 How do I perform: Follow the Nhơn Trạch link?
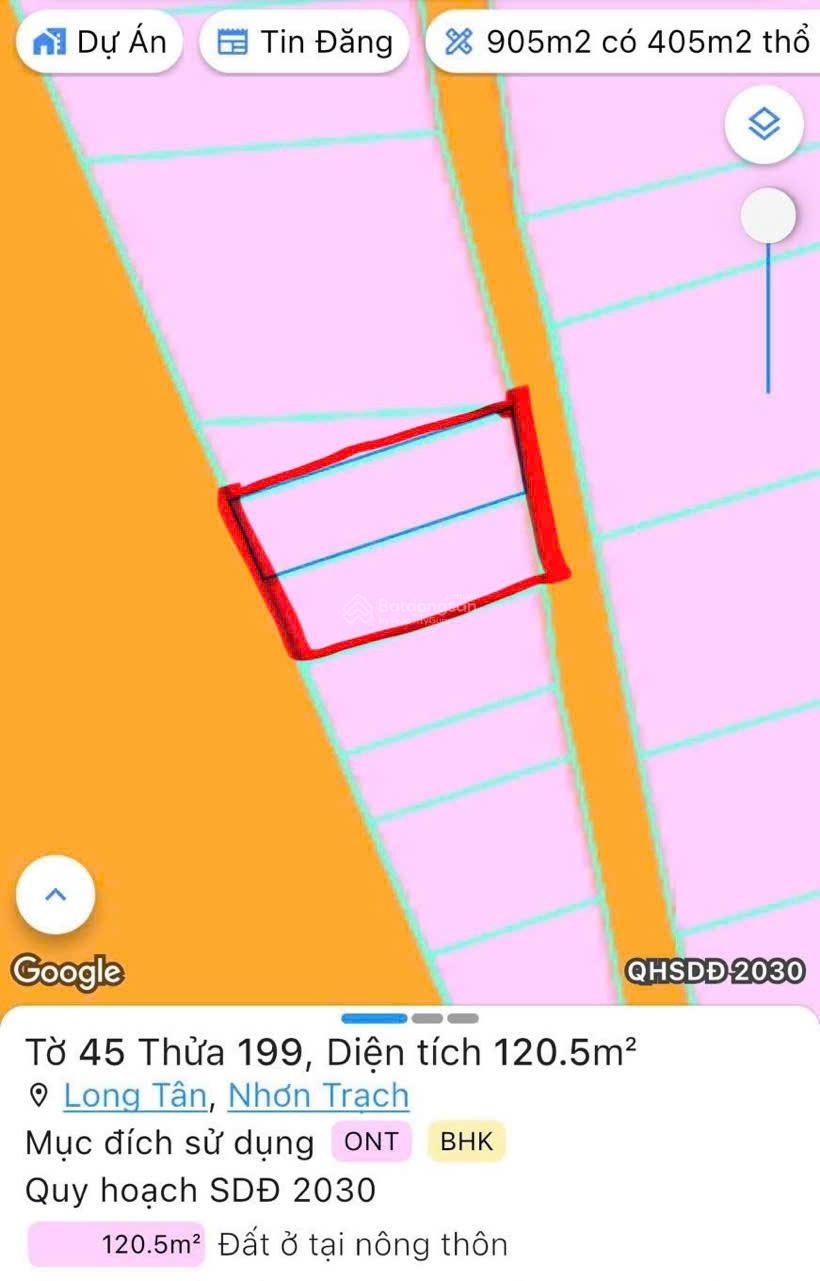(x=318, y=1096)
